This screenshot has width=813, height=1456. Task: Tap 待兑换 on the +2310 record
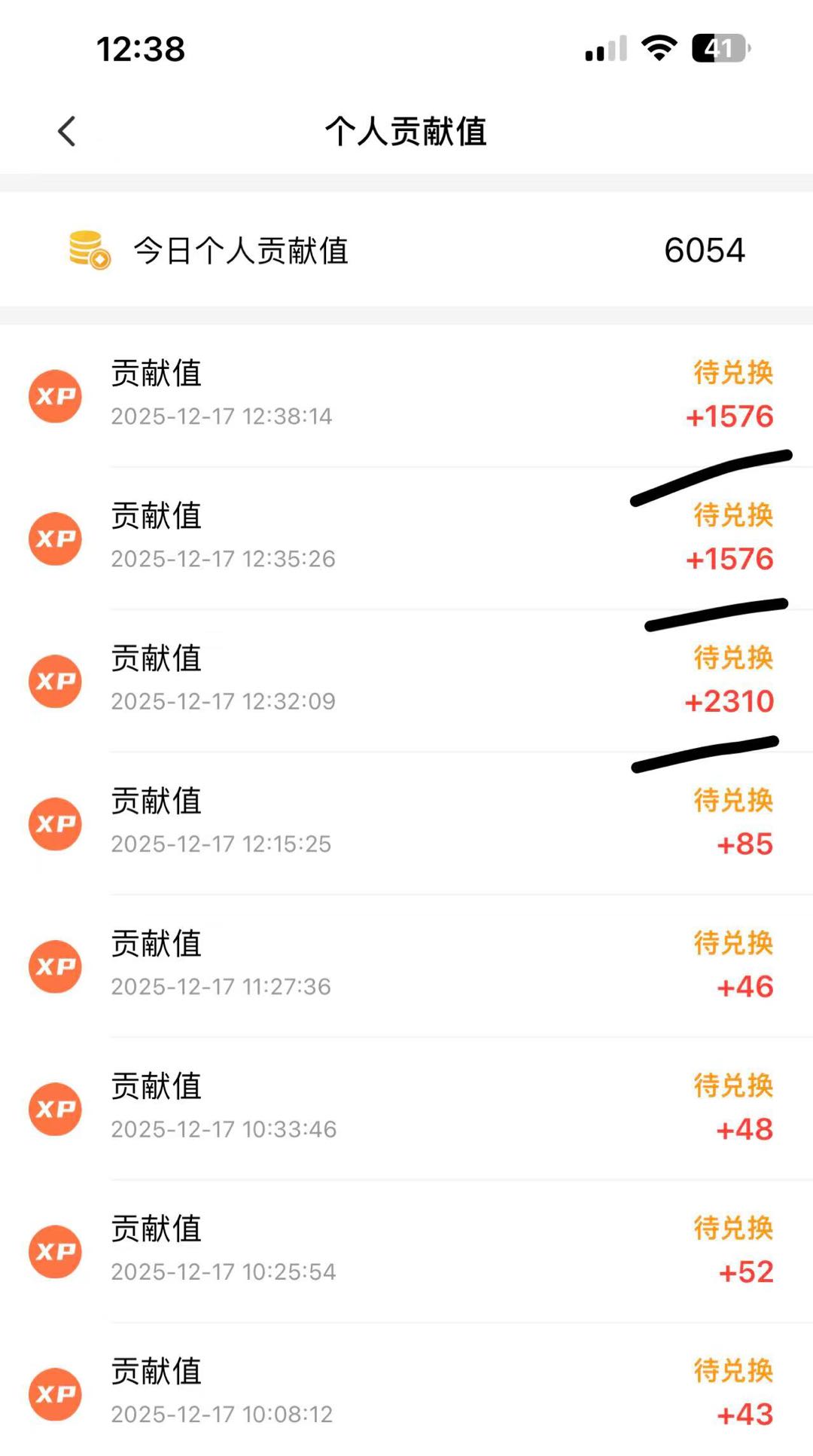[731, 658]
